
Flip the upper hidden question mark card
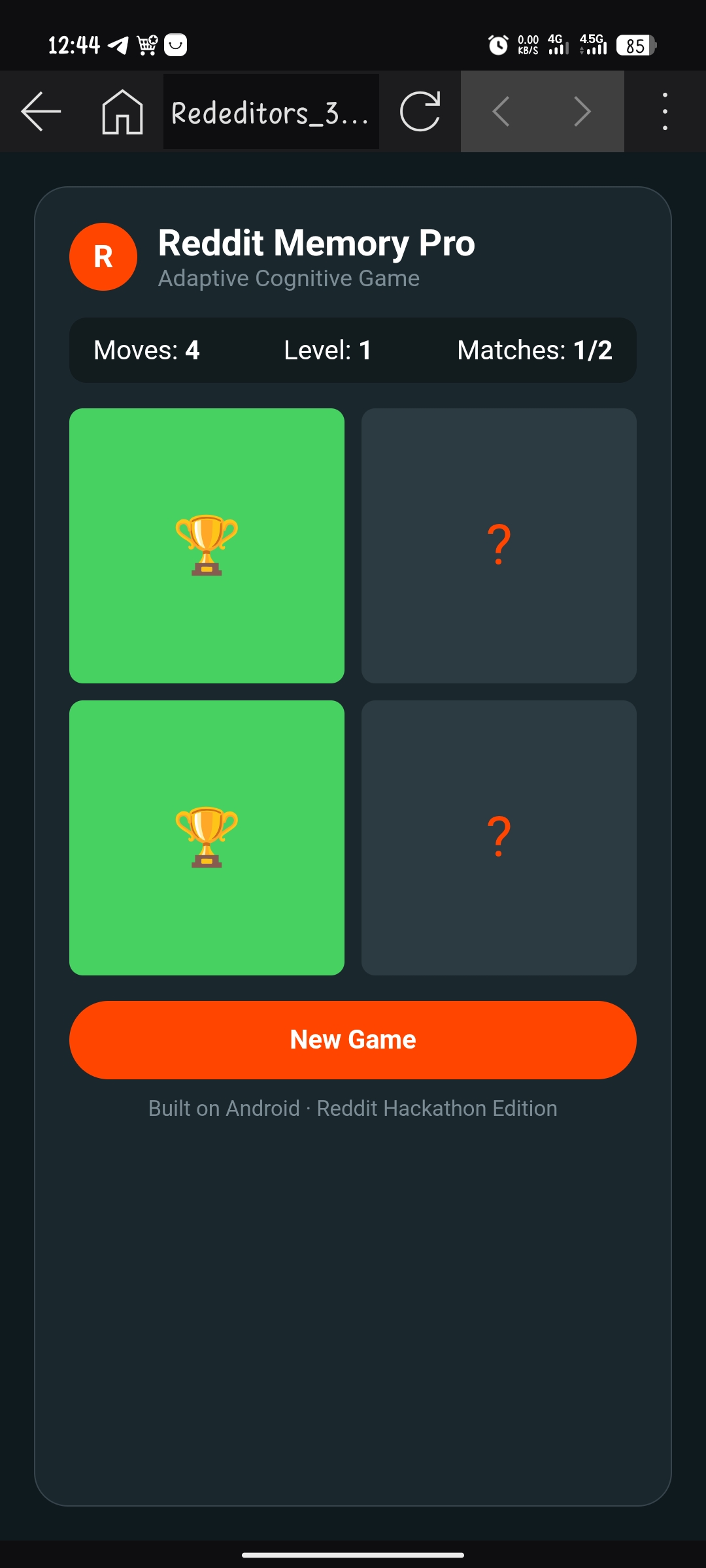pyautogui.click(x=499, y=546)
